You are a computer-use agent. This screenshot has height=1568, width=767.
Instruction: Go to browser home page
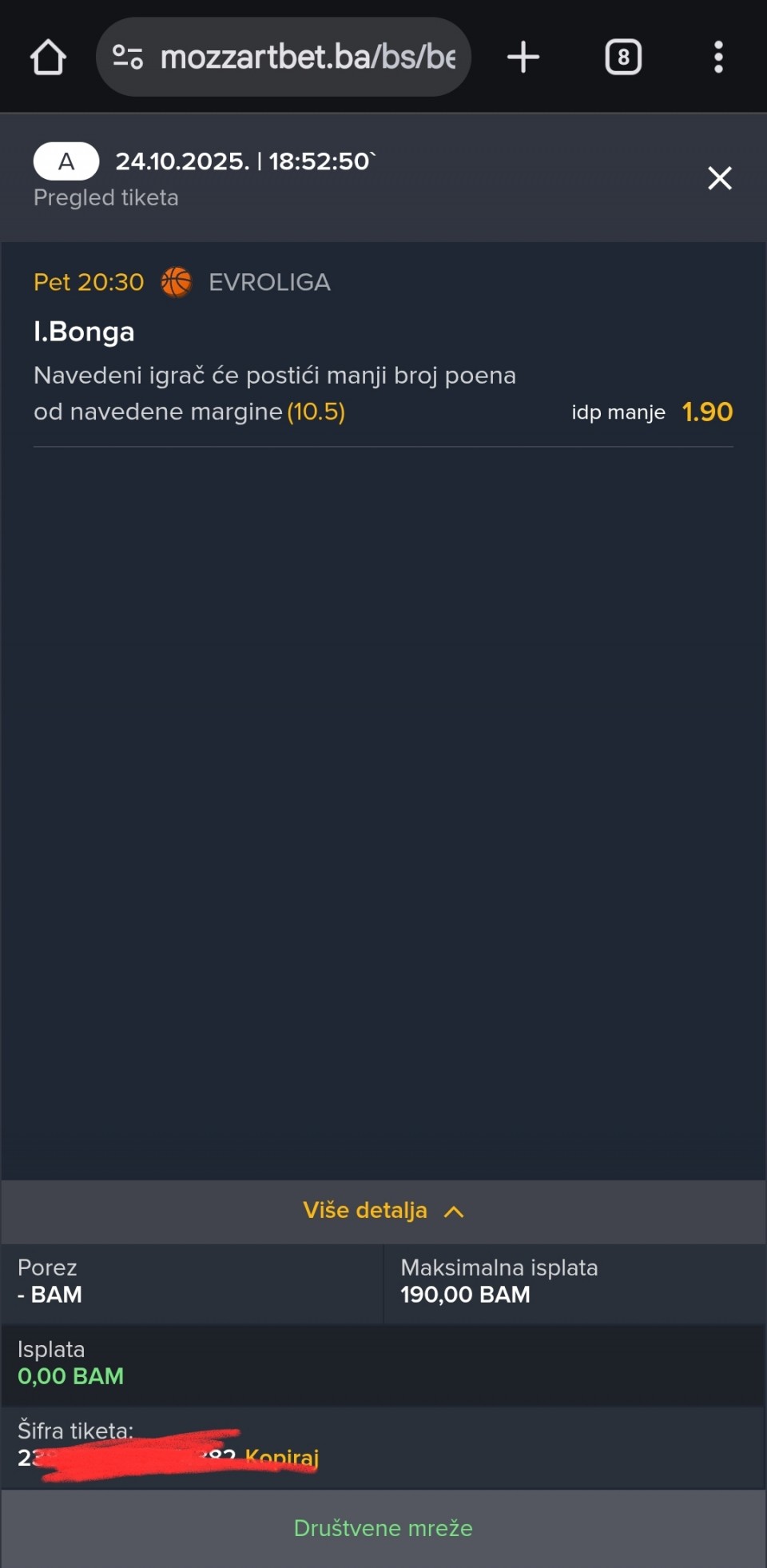click(48, 58)
